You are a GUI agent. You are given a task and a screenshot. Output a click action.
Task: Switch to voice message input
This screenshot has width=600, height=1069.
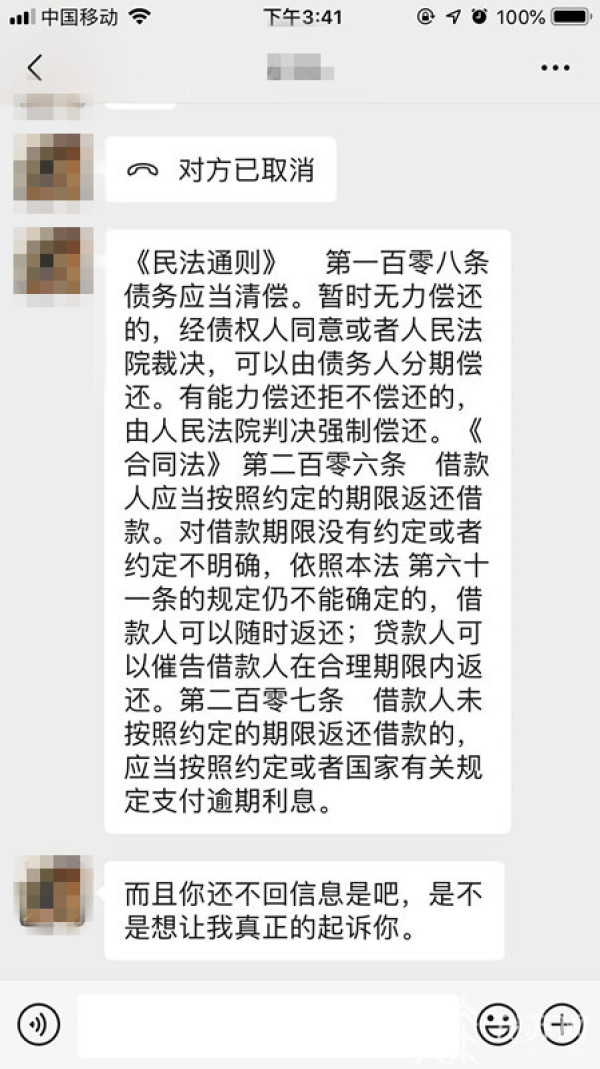pyautogui.click(x=38, y=1023)
